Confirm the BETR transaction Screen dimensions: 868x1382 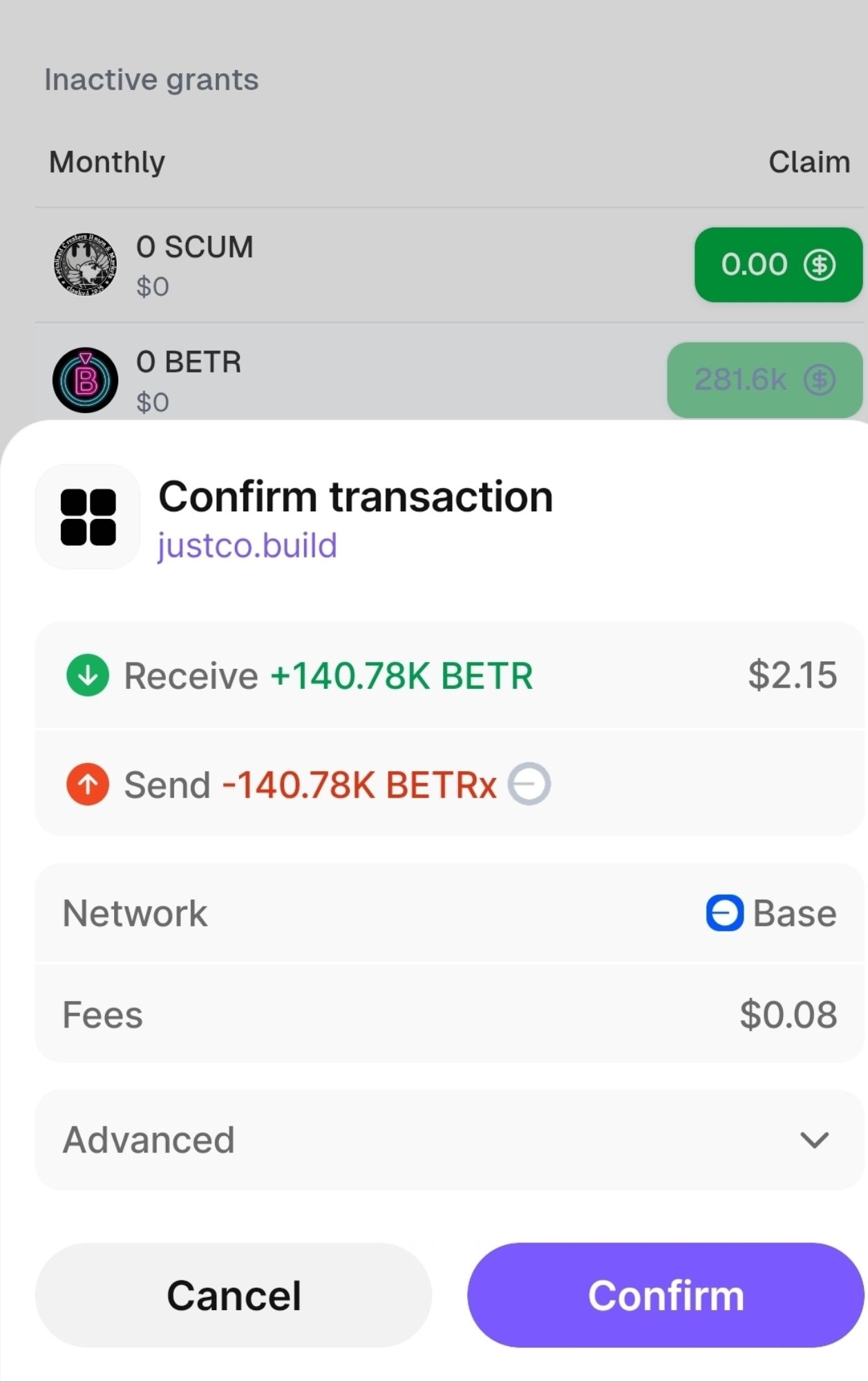666,1295
